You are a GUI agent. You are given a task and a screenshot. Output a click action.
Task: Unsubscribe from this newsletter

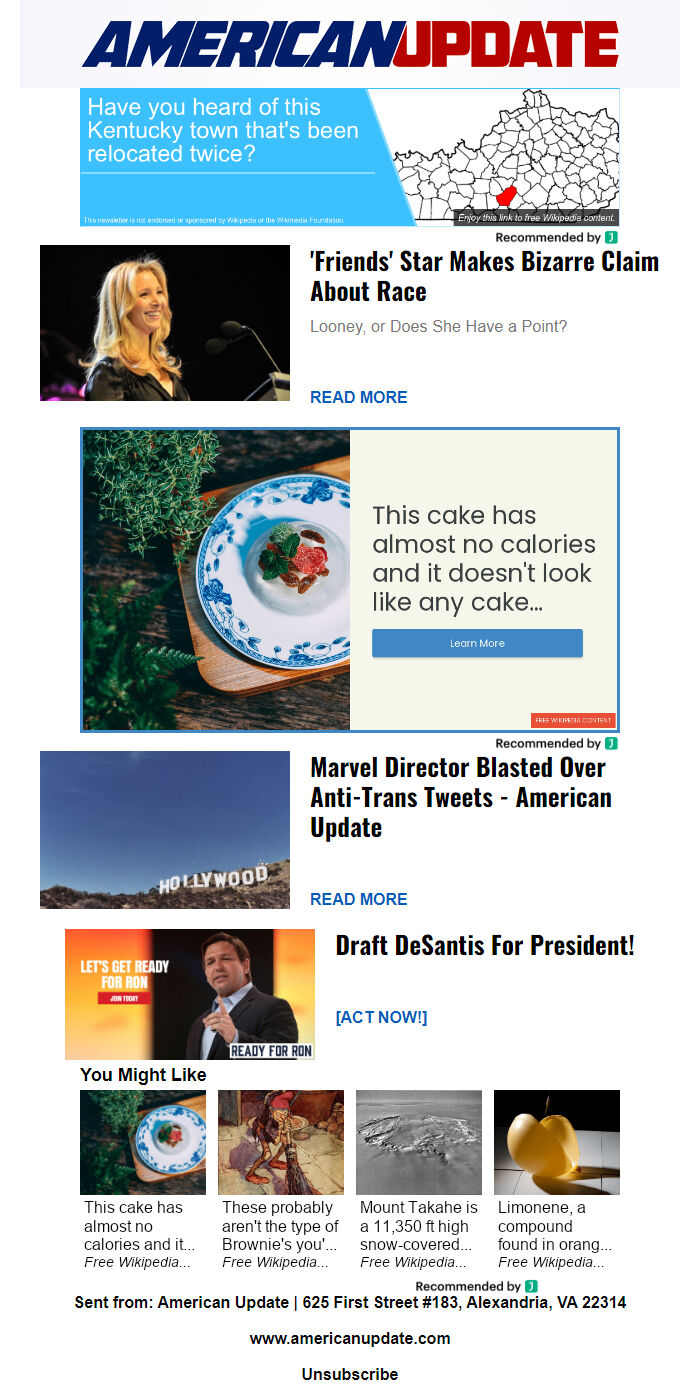pyautogui.click(x=350, y=1374)
